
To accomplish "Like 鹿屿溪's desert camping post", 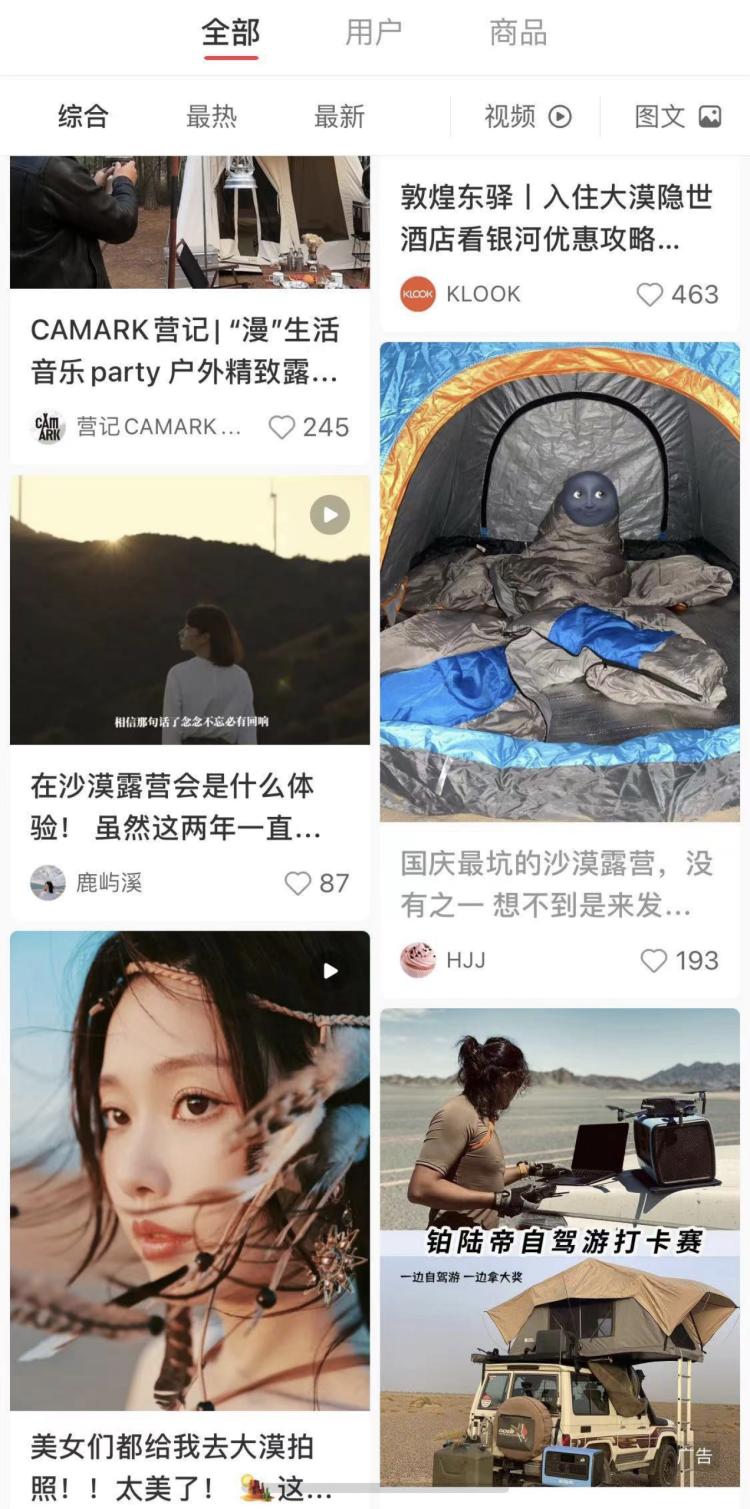I will click(x=298, y=884).
